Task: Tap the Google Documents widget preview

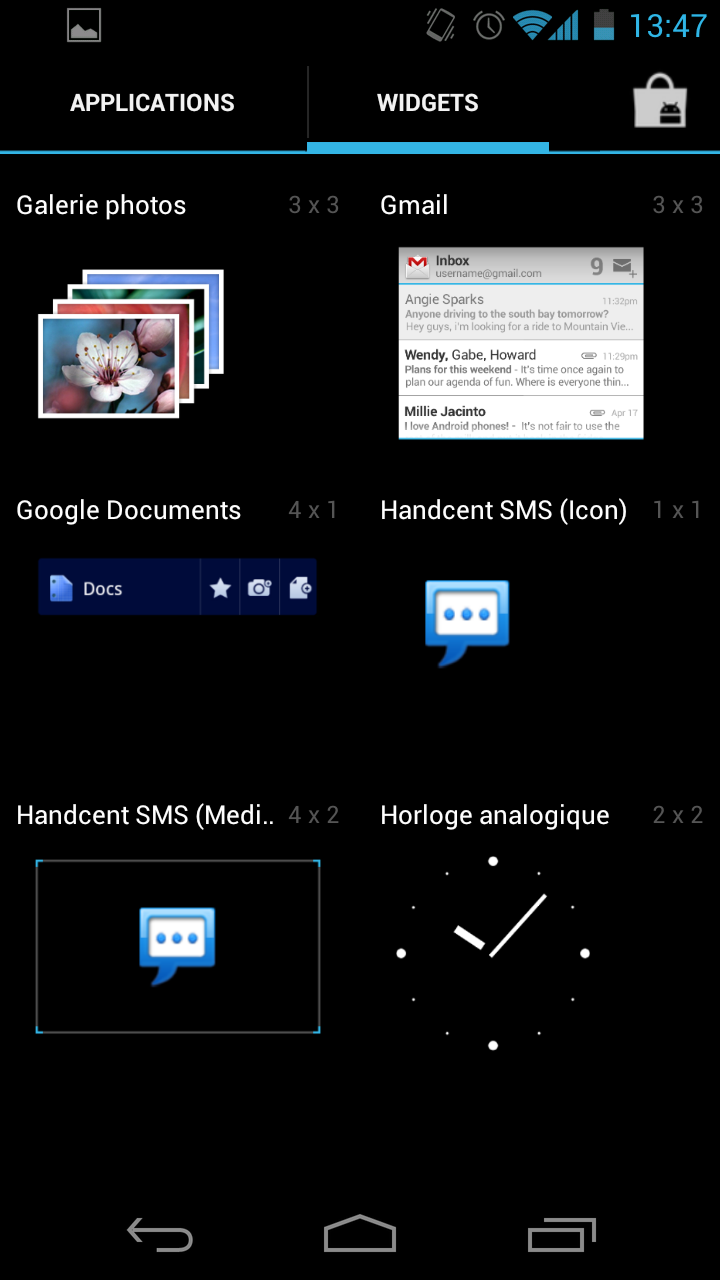Action: 178,588
